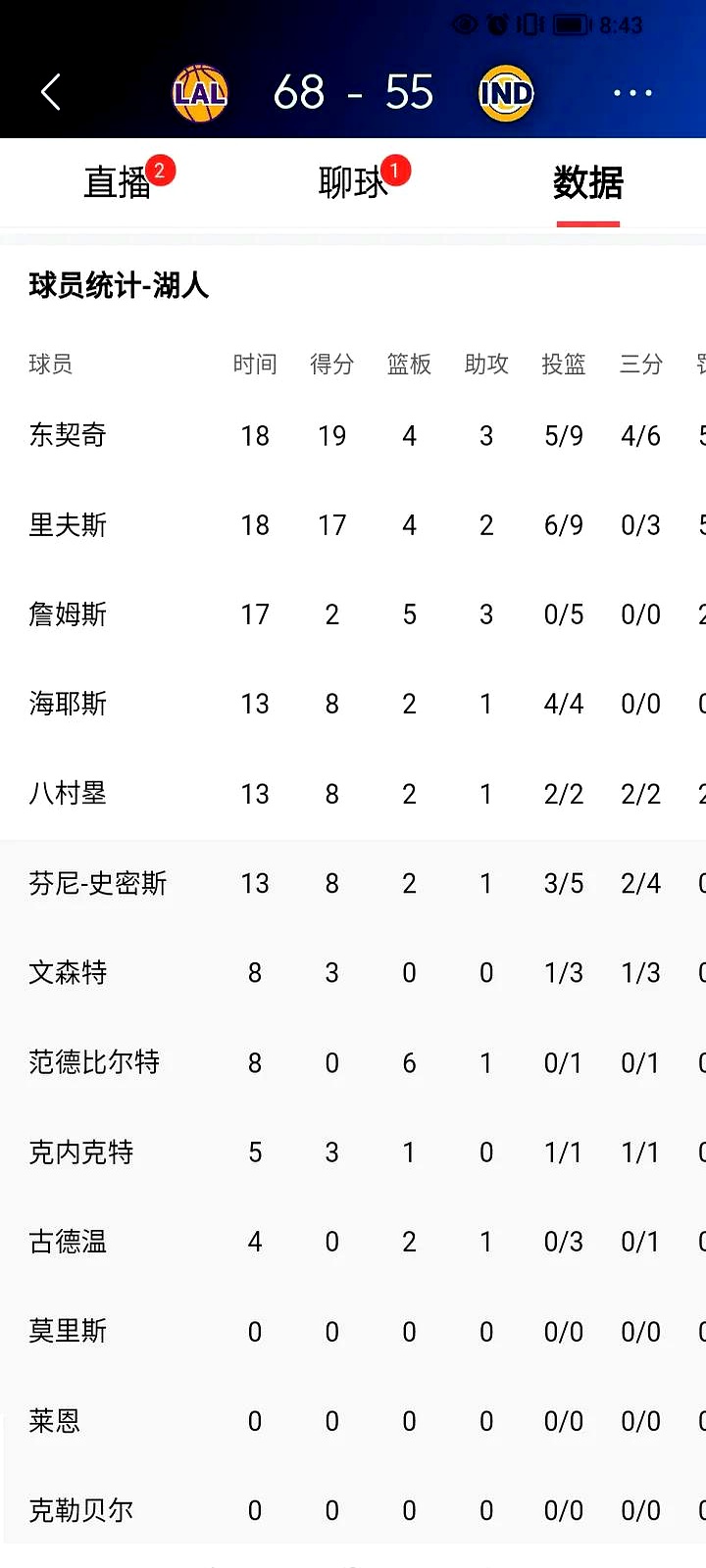Tap the back arrow at top left

pyautogui.click(x=51, y=92)
